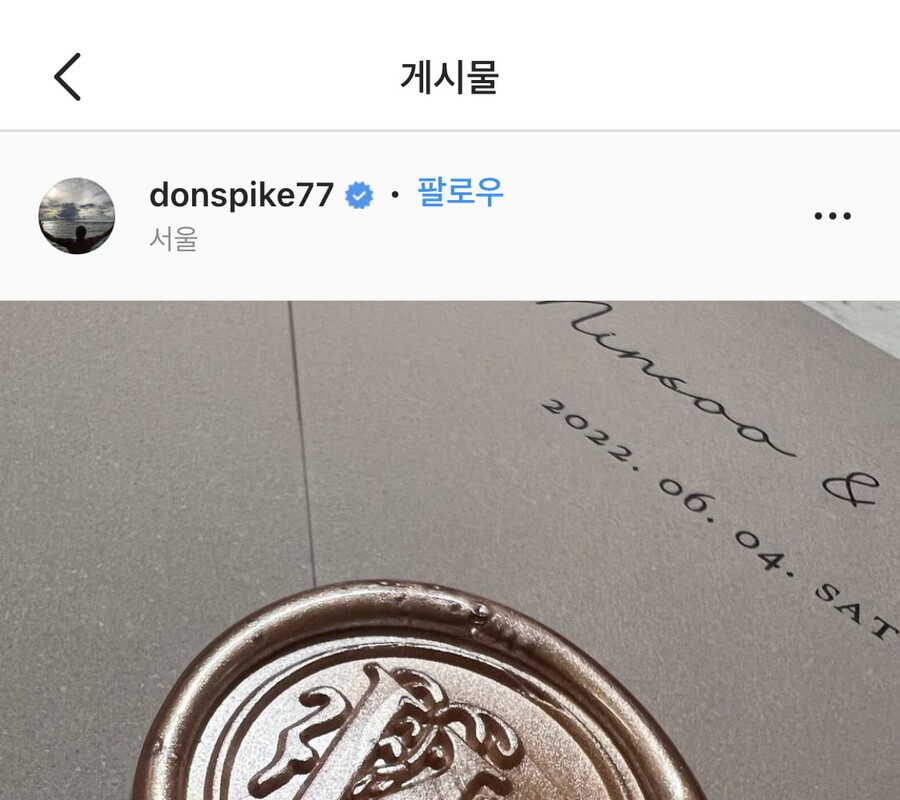This screenshot has width=900, height=800.
Task: Open the wedding invitation post photo
Action: (x=450, y=550)
